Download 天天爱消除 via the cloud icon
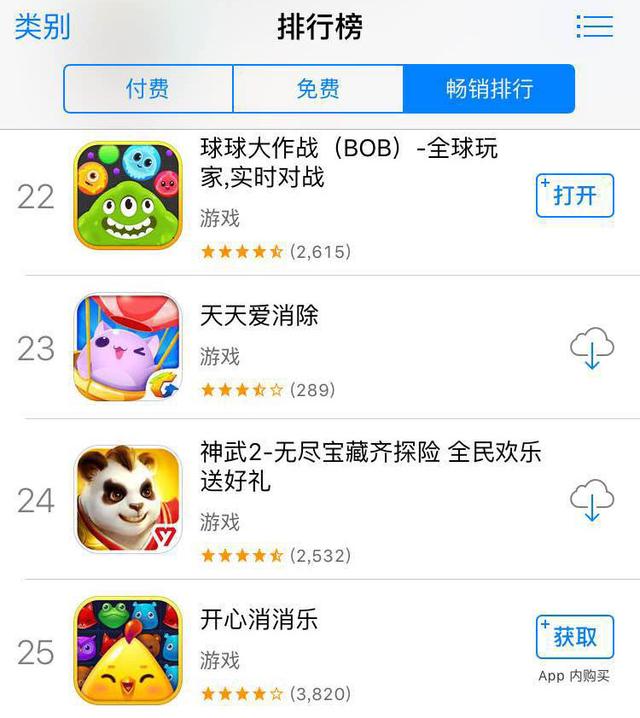The height and width of the screenshot is (718, 640). [x=591, y=349]
